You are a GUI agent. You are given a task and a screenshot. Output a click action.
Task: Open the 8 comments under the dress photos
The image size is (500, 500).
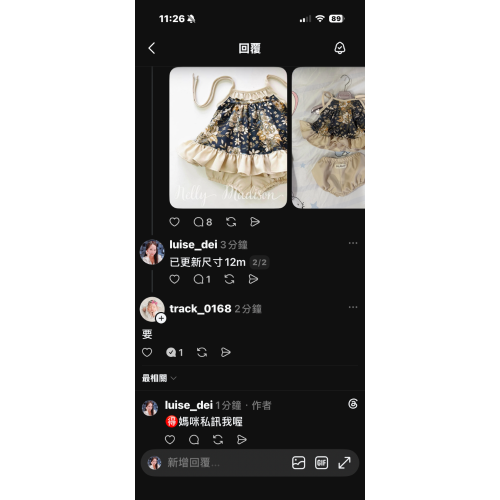pos(203,222)
